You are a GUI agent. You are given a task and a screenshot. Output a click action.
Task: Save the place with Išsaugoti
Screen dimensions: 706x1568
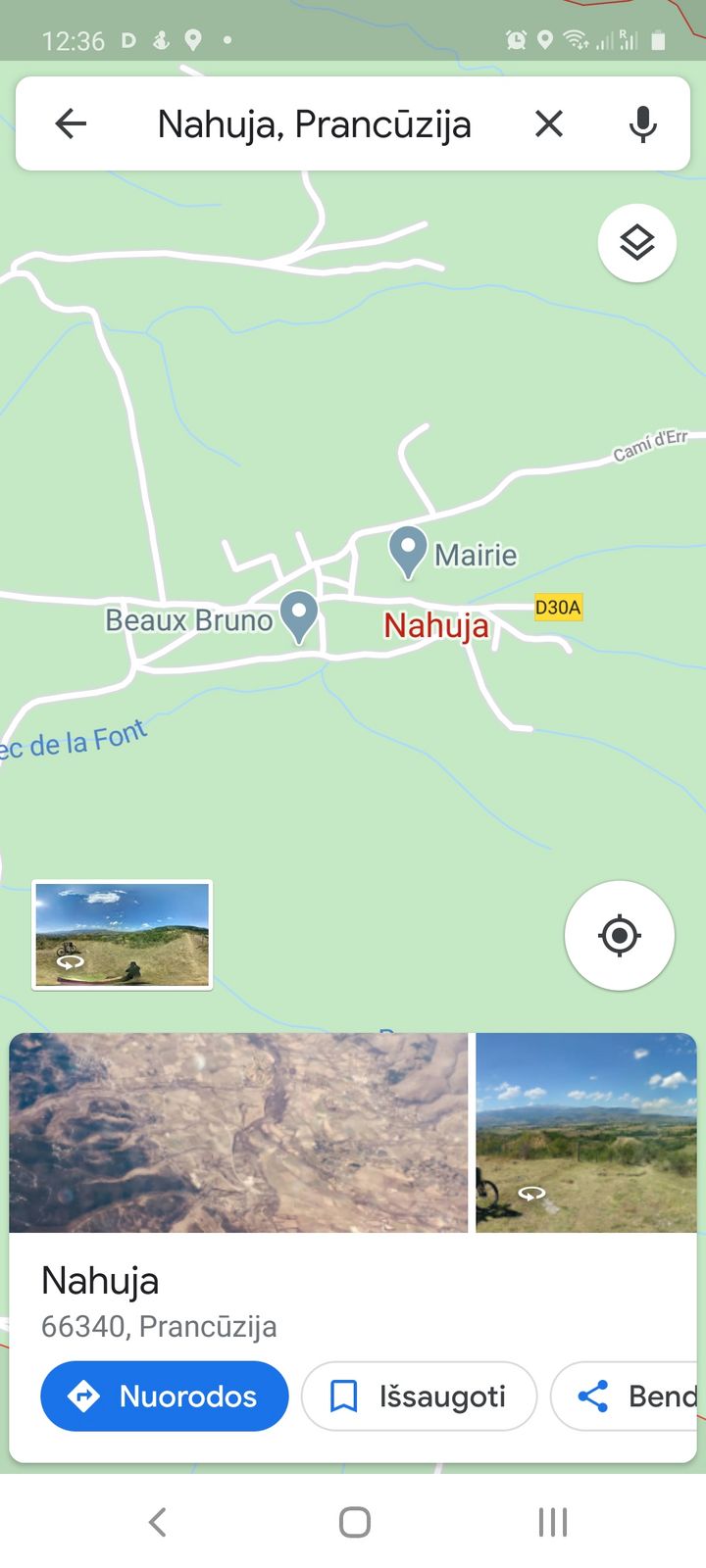[x=420, y=1396]
